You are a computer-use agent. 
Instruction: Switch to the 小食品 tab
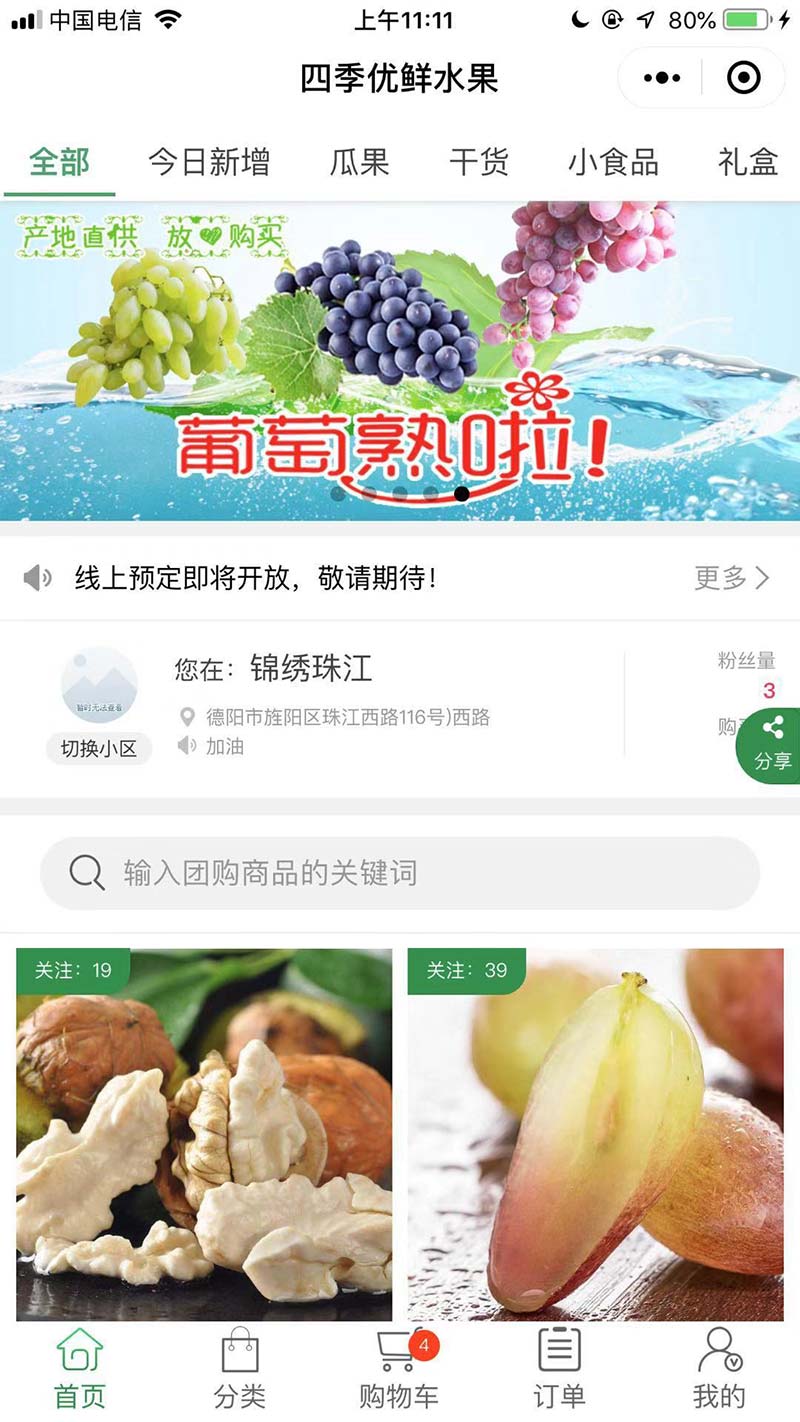613,162
